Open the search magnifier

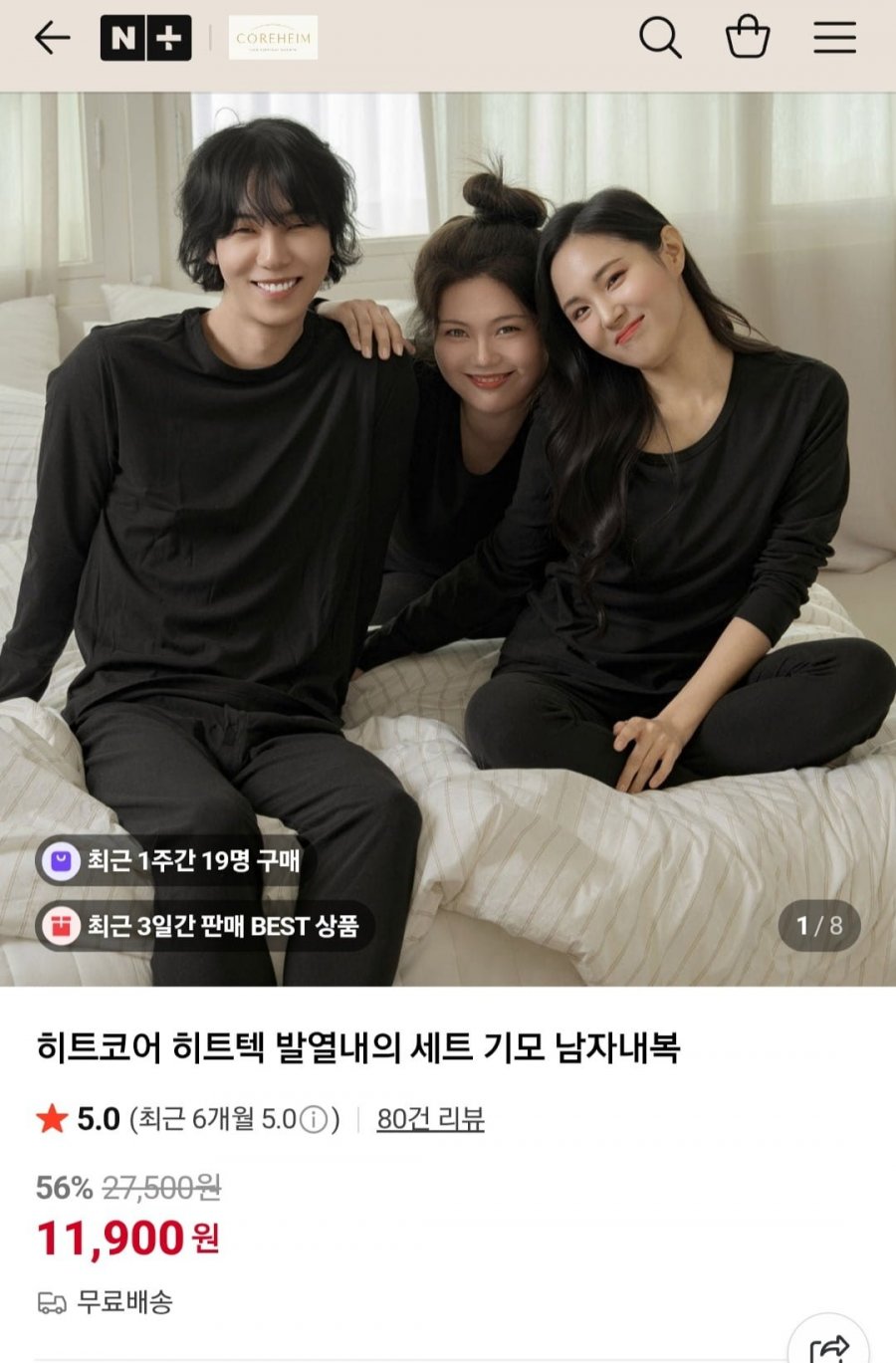660,38
